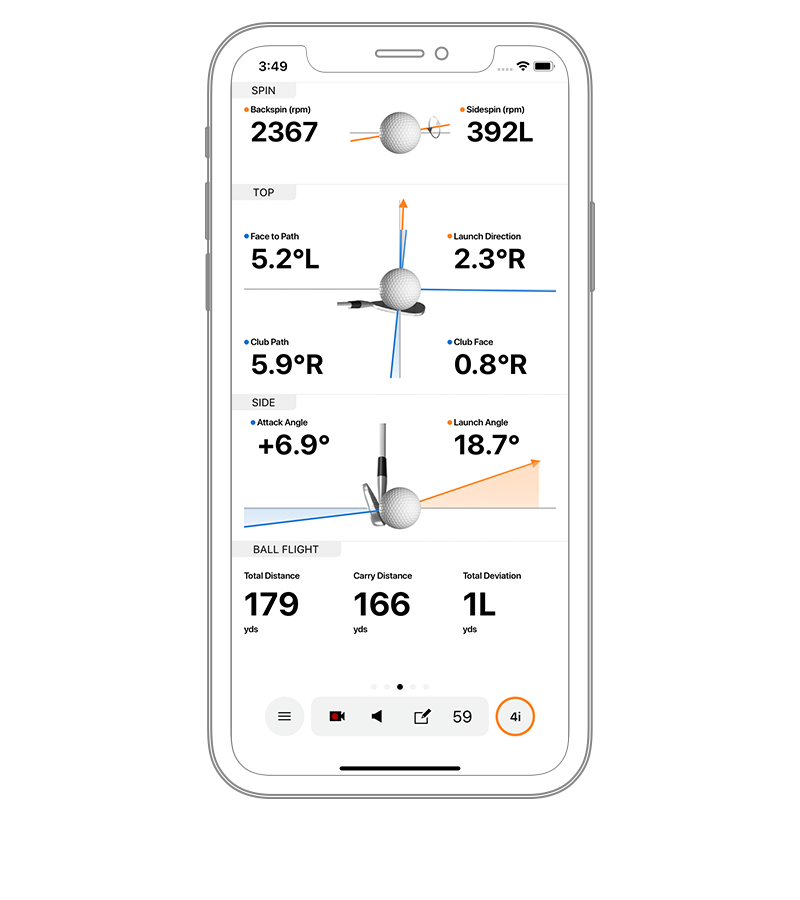Viewport: 800px width, 900px height.
Task: Mute the sound with speaker icon
Action: pos(377,717)
